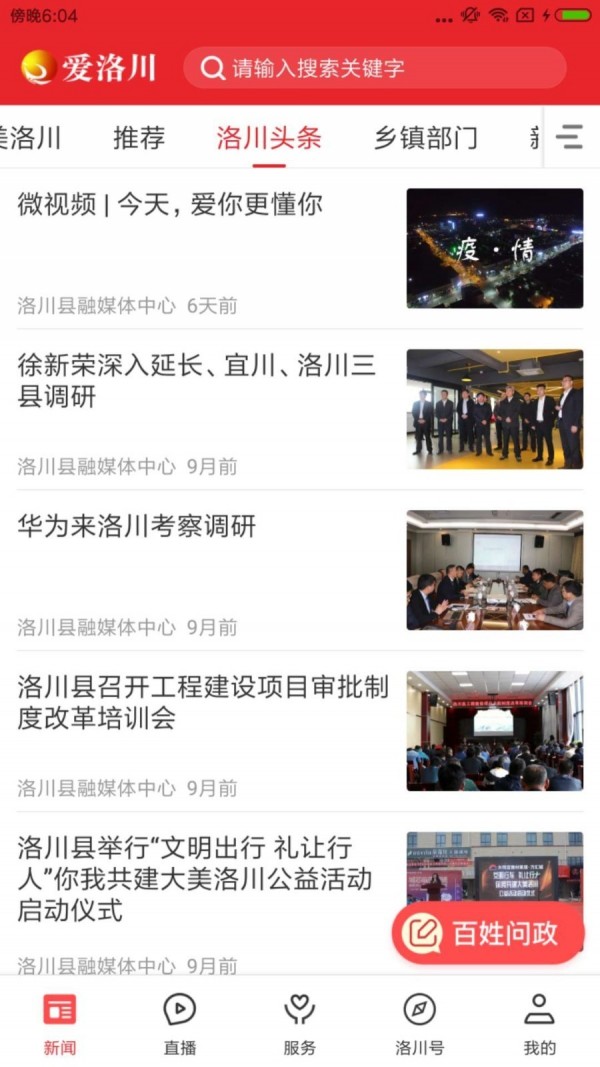Switch to the 推荐 tab
The image size is (600, 1067).
(x=139, y=138)
